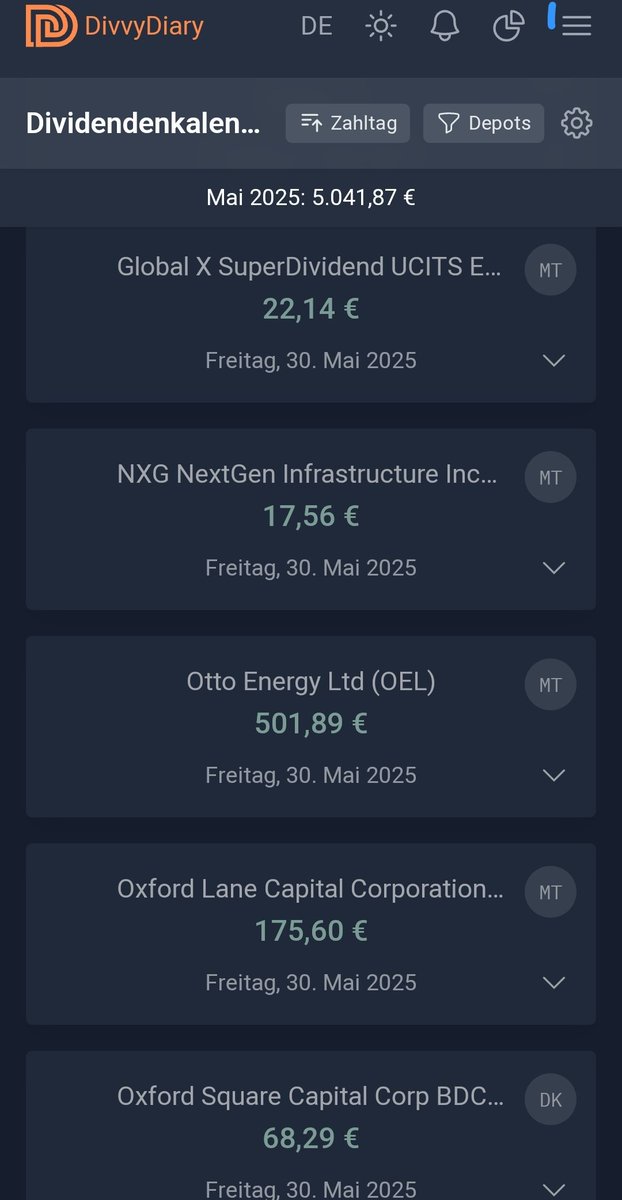Sort by Zahltag

click(x=348, y=123)
